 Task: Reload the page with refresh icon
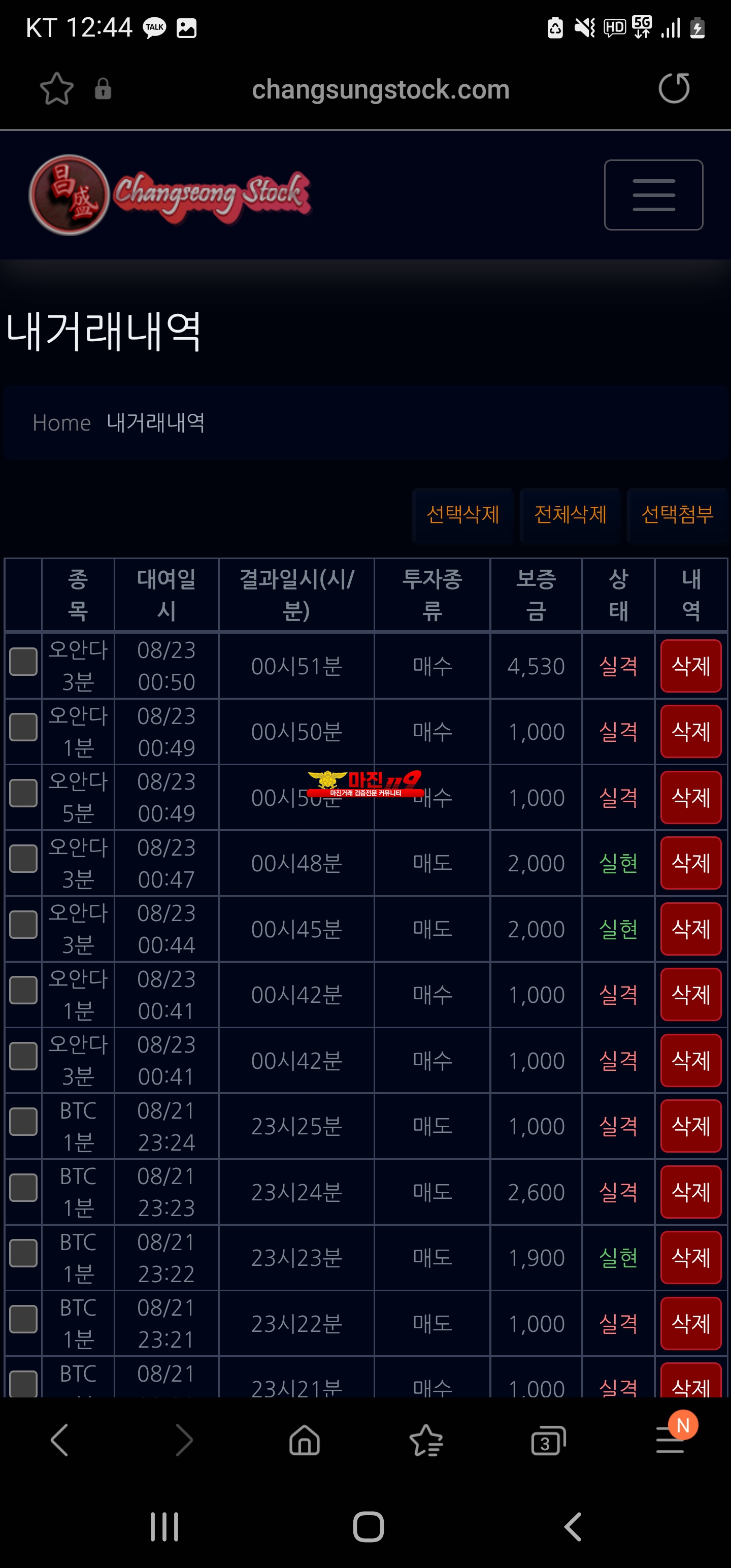[674, 89]
